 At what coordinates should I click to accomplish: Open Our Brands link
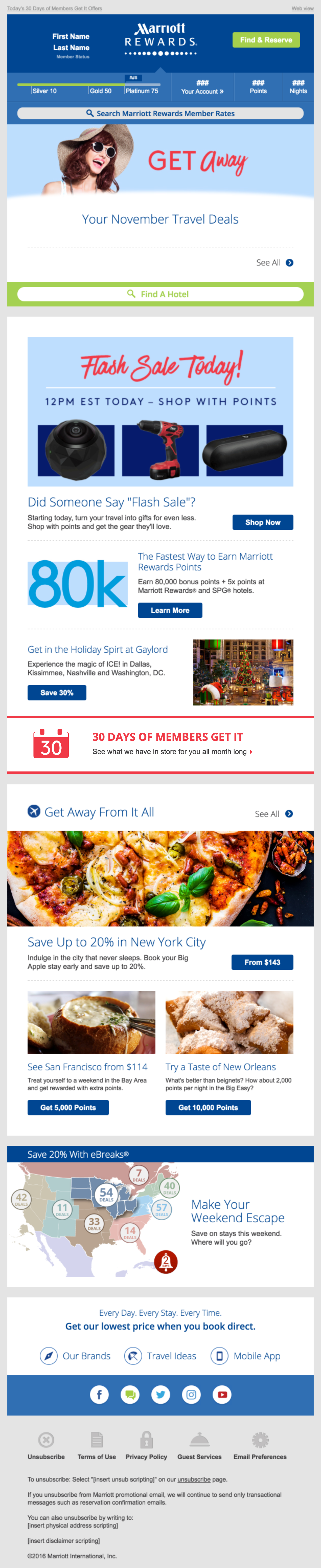(x=75, y=1355)
